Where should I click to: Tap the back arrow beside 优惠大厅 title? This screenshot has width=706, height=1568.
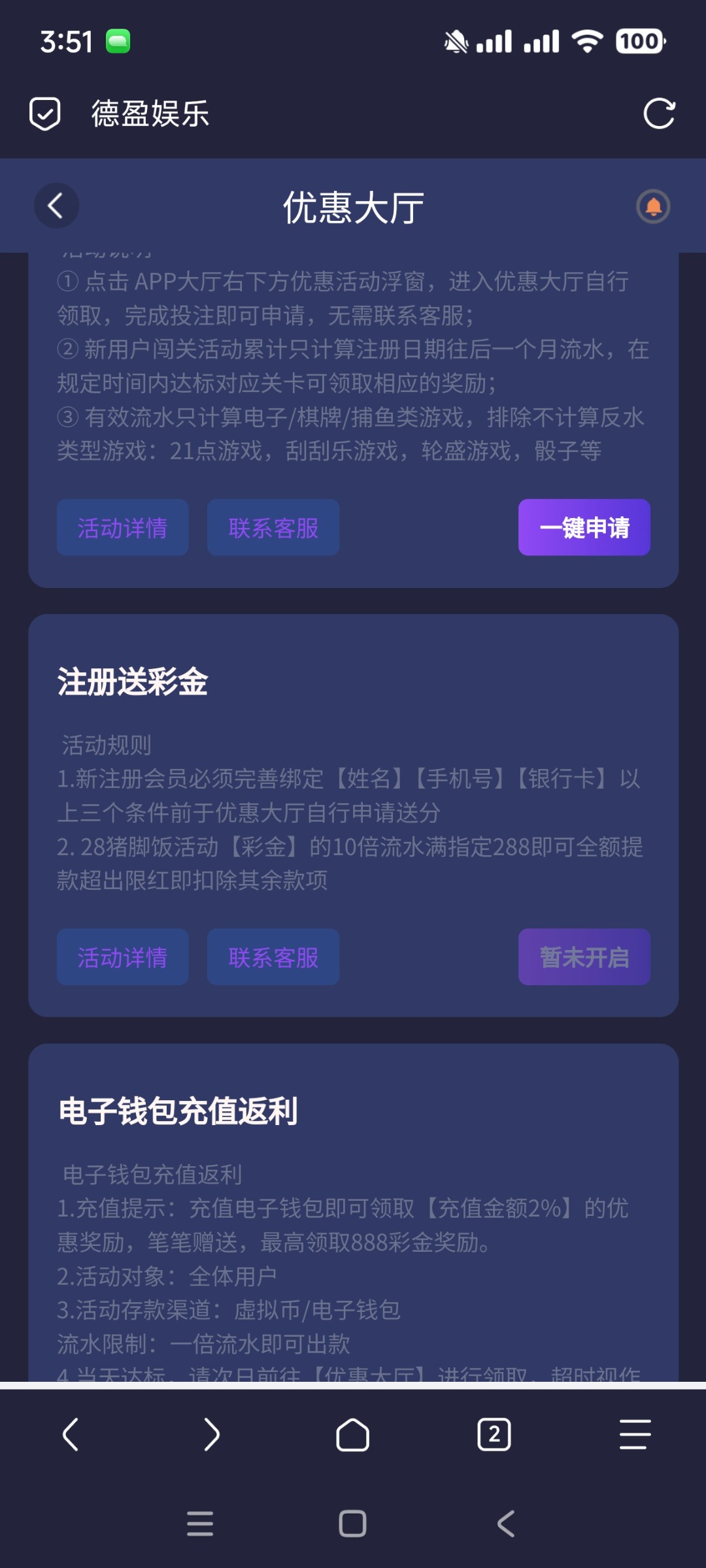click(x=56, y=206)
